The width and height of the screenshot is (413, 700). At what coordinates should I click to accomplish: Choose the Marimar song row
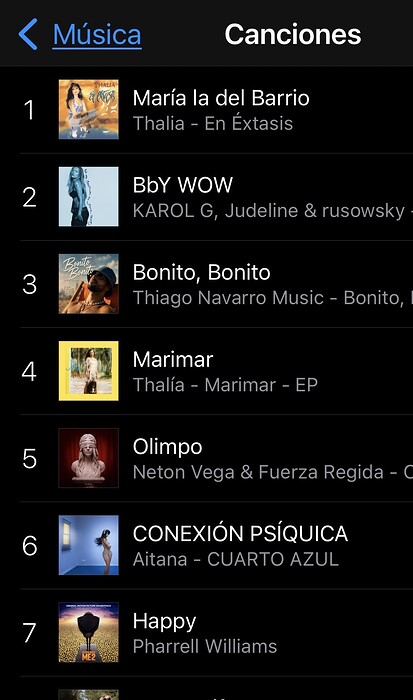click(x=217, y=371)
